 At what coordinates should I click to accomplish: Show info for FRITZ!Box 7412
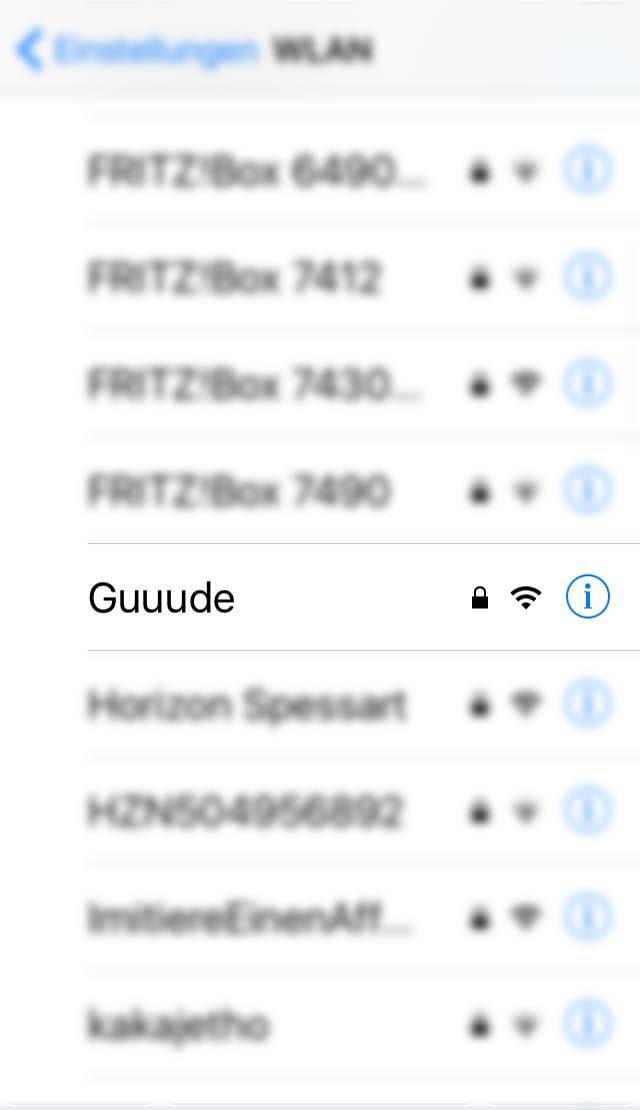pyautogui.click(x=587, y=279)
